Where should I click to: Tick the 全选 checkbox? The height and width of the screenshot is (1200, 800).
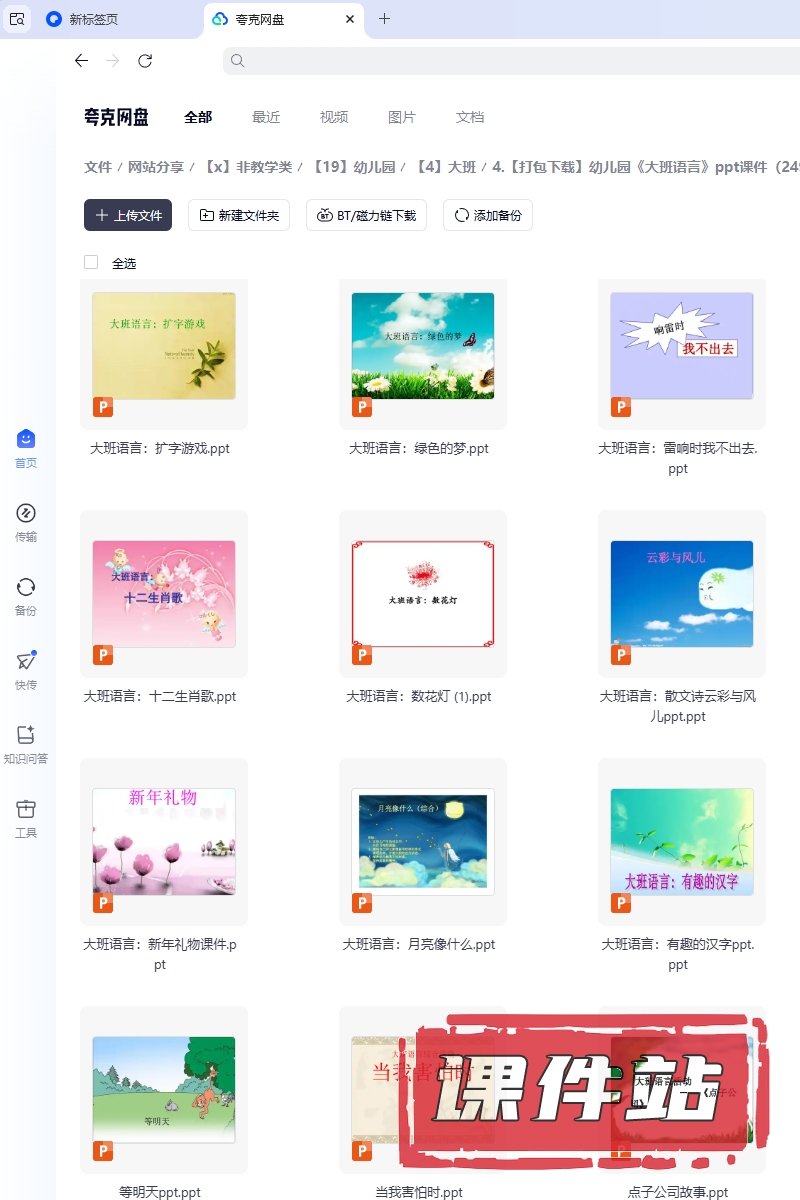coord(92,263)
